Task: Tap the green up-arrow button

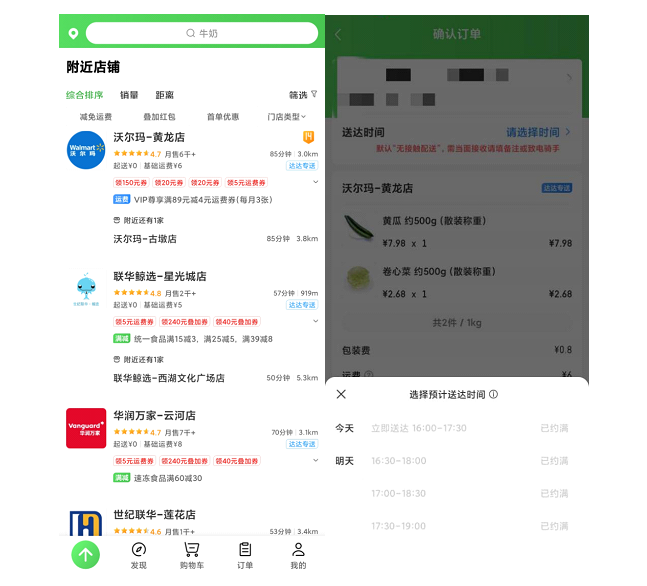Action: click(86, 554)
